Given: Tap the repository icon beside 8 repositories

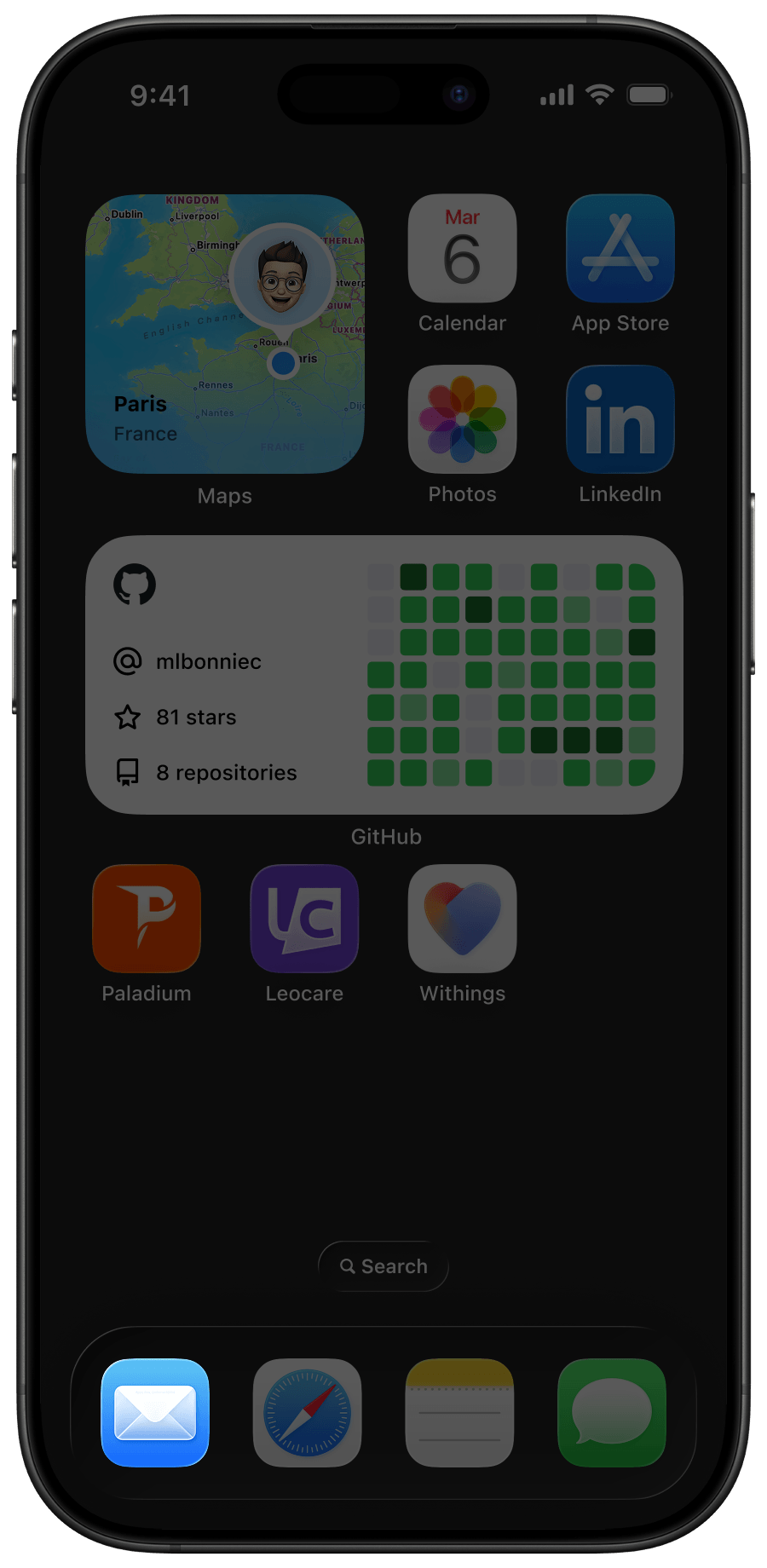Looking at the screenshot, I should click(x=128, y=773).
